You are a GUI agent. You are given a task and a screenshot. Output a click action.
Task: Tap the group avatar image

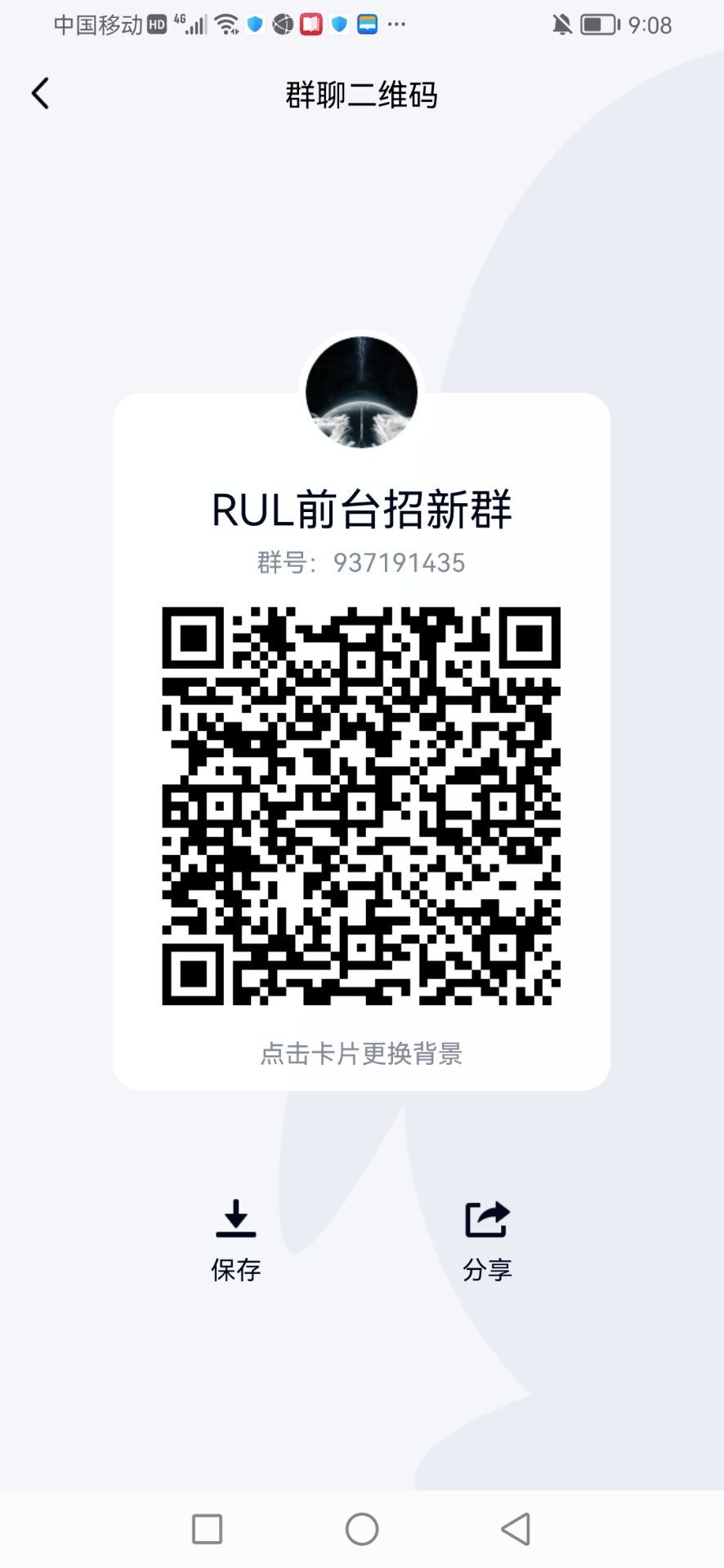tap(362, 392)
